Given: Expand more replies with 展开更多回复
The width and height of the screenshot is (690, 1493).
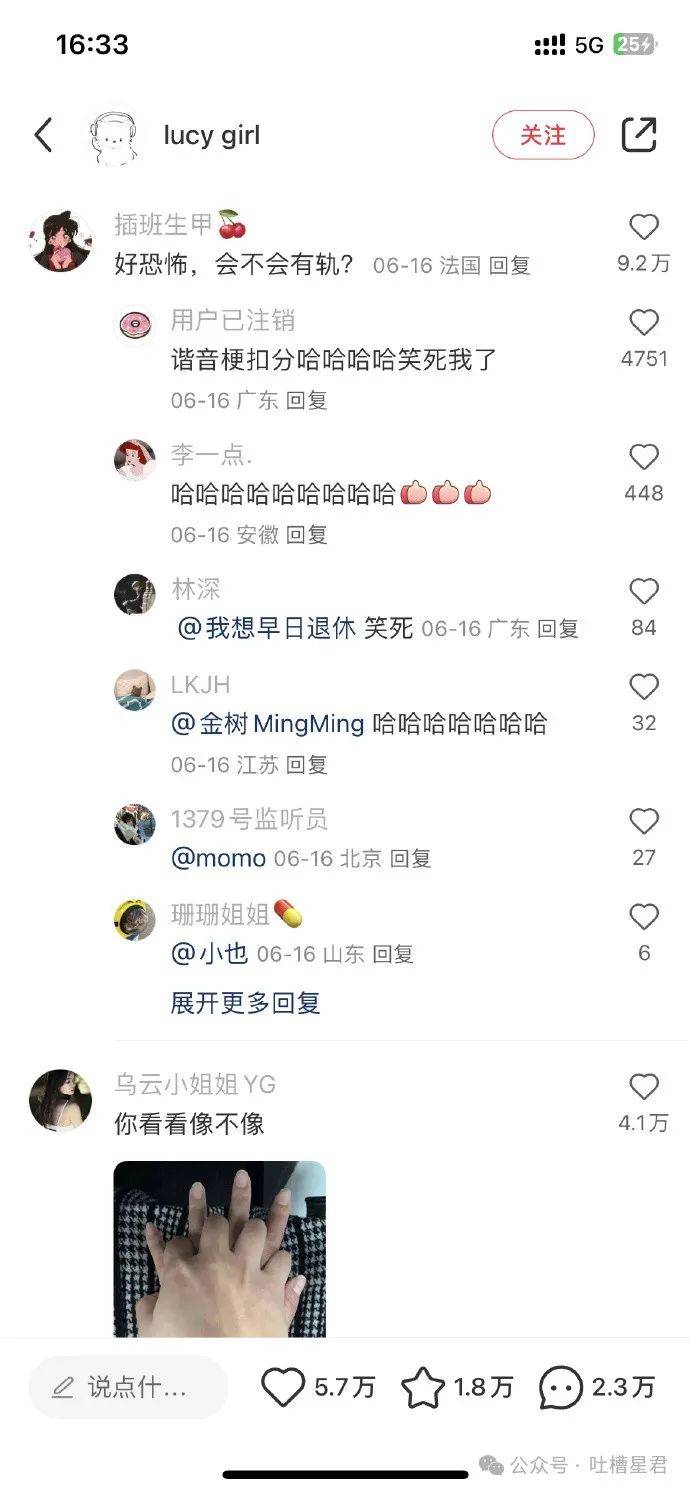Looking at the screenshot, I should click(x=245, y=1002).
